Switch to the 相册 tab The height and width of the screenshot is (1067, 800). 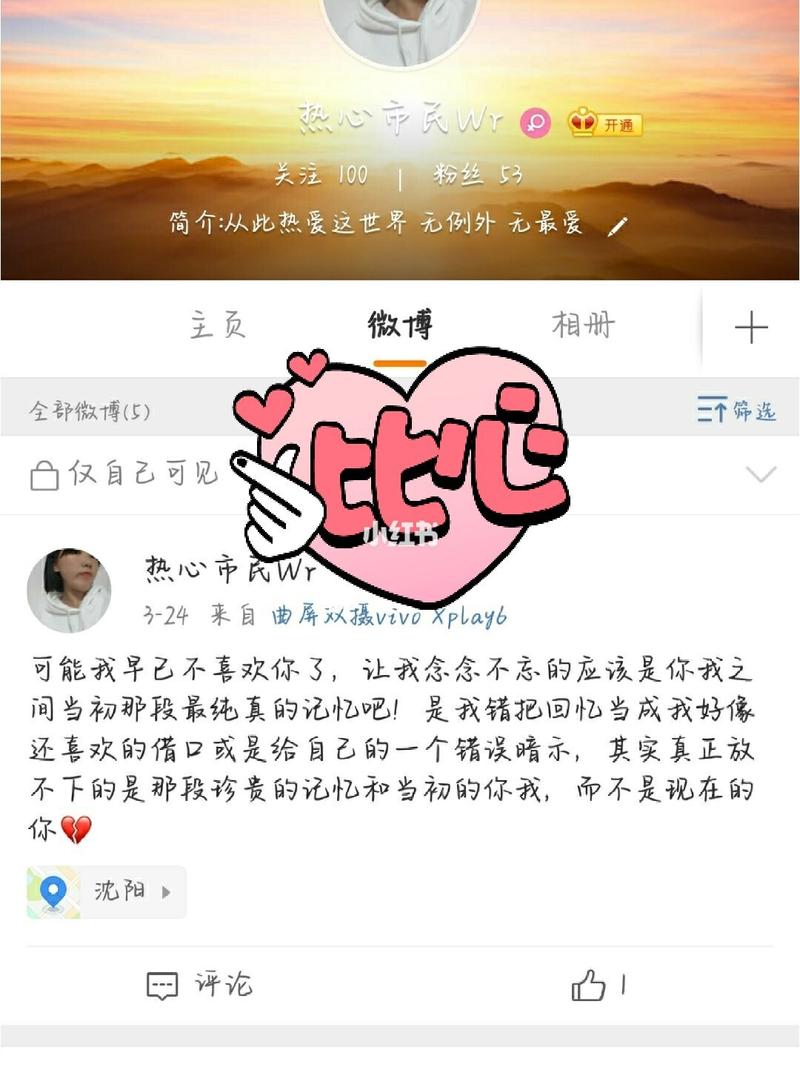pos(583,325)
